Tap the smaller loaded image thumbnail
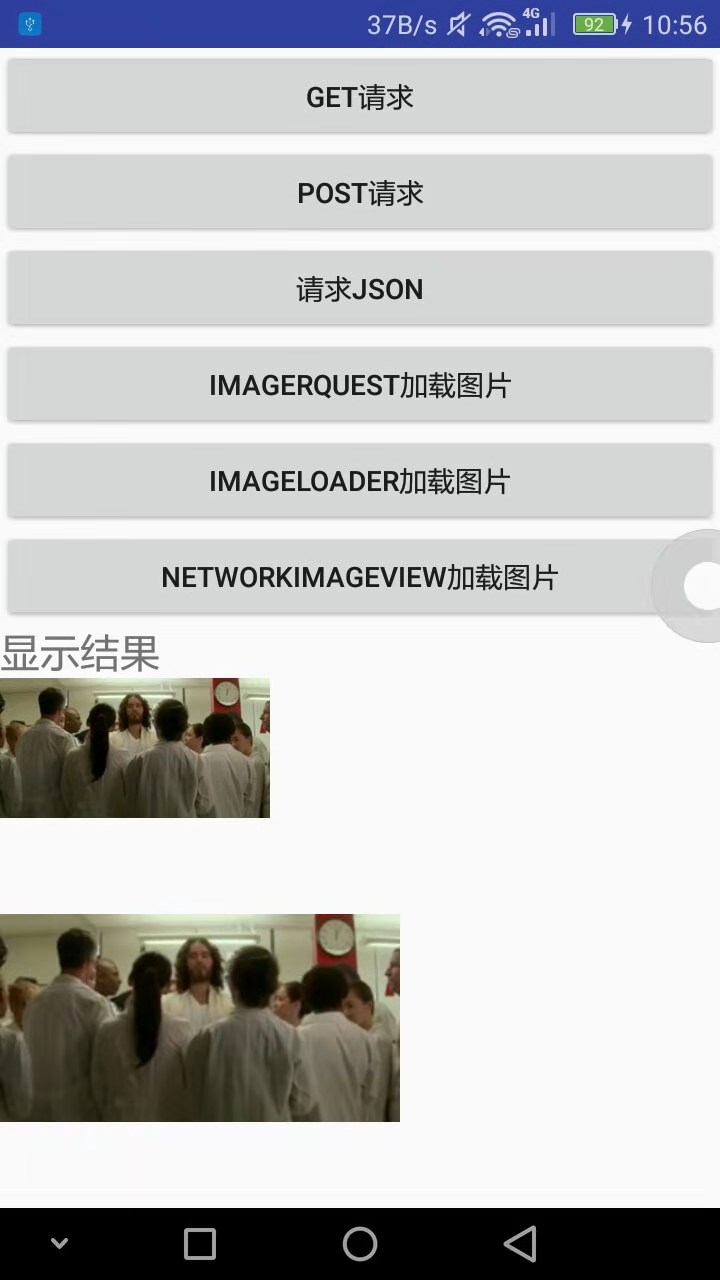The image size is (720, 1280). pos(135,747)
